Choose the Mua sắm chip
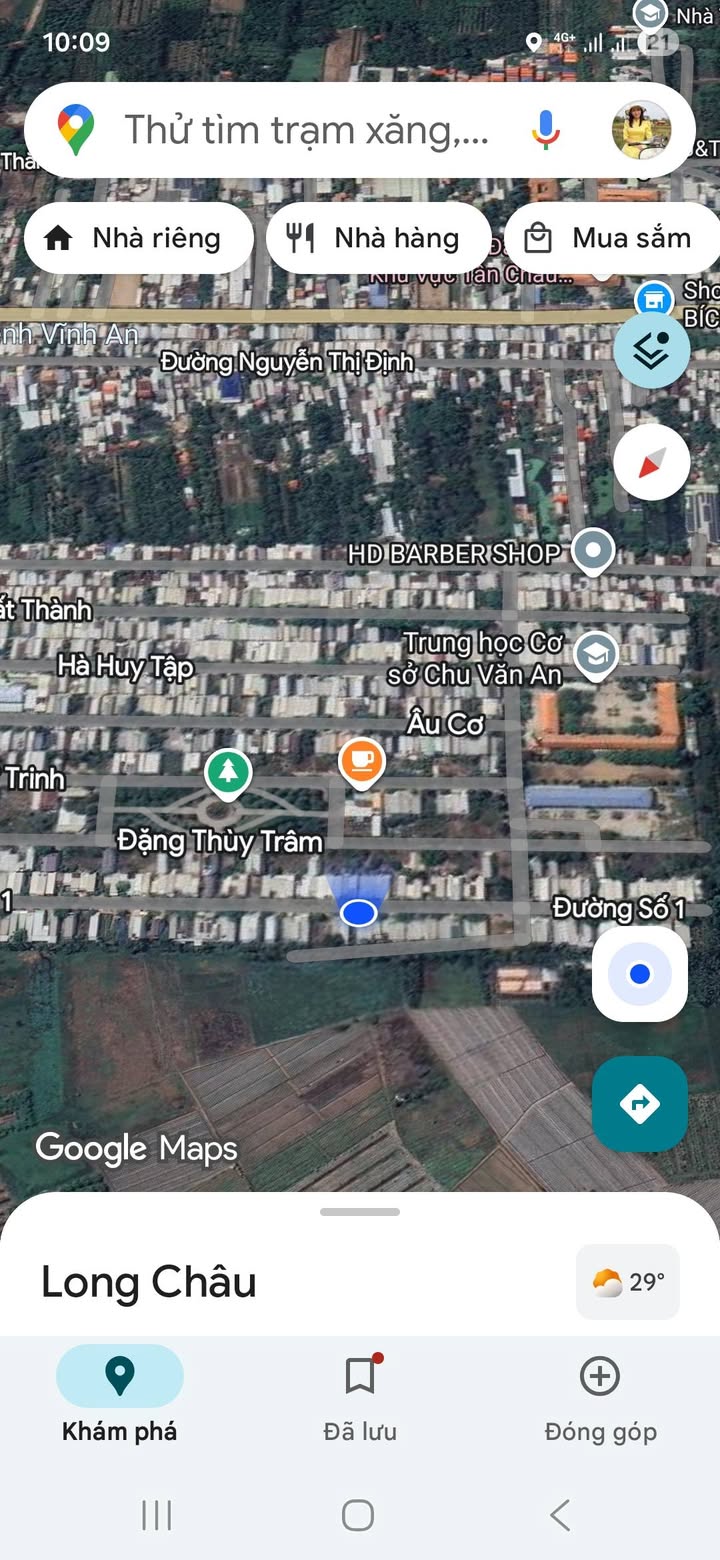Viewport: 720px width, 1560px height. 612,238
